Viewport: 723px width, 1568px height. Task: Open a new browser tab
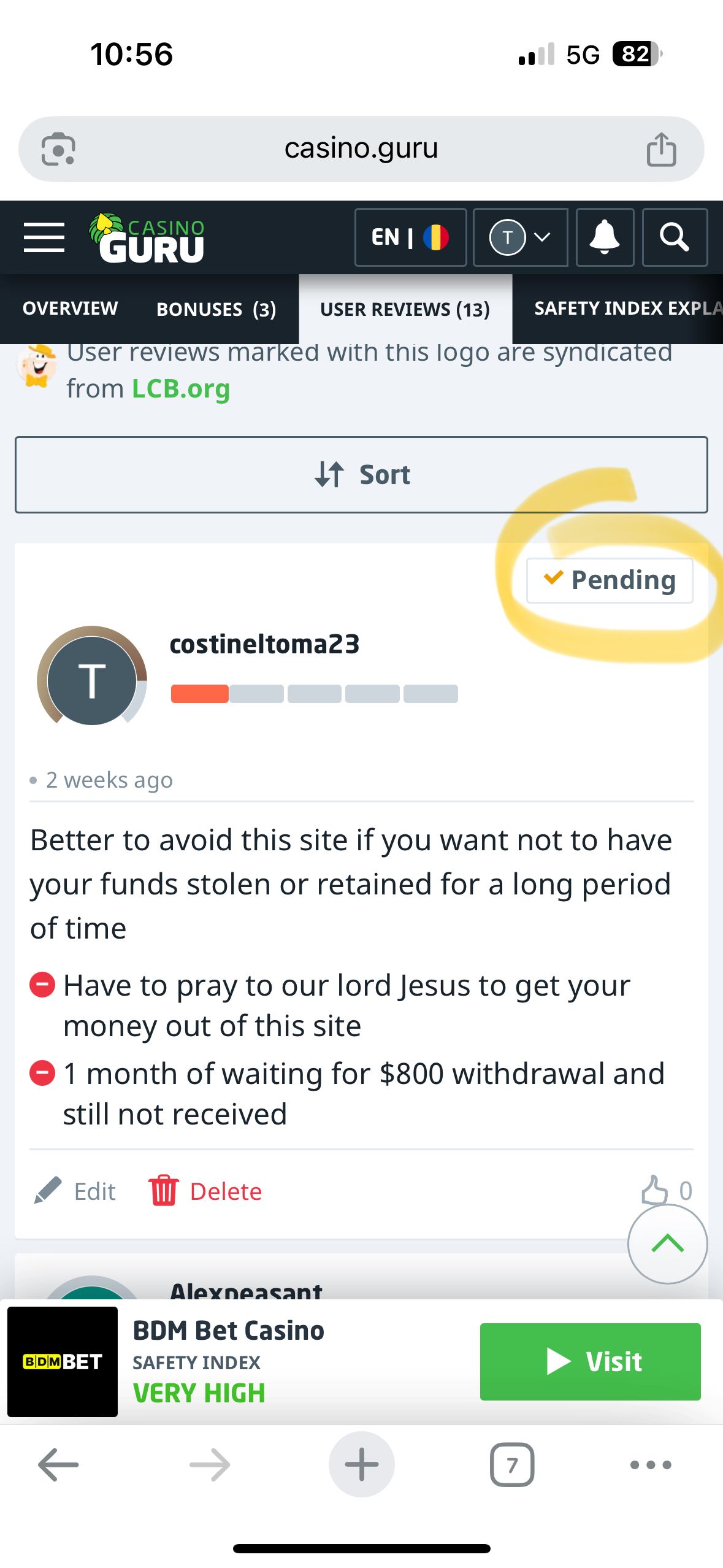361,1465
